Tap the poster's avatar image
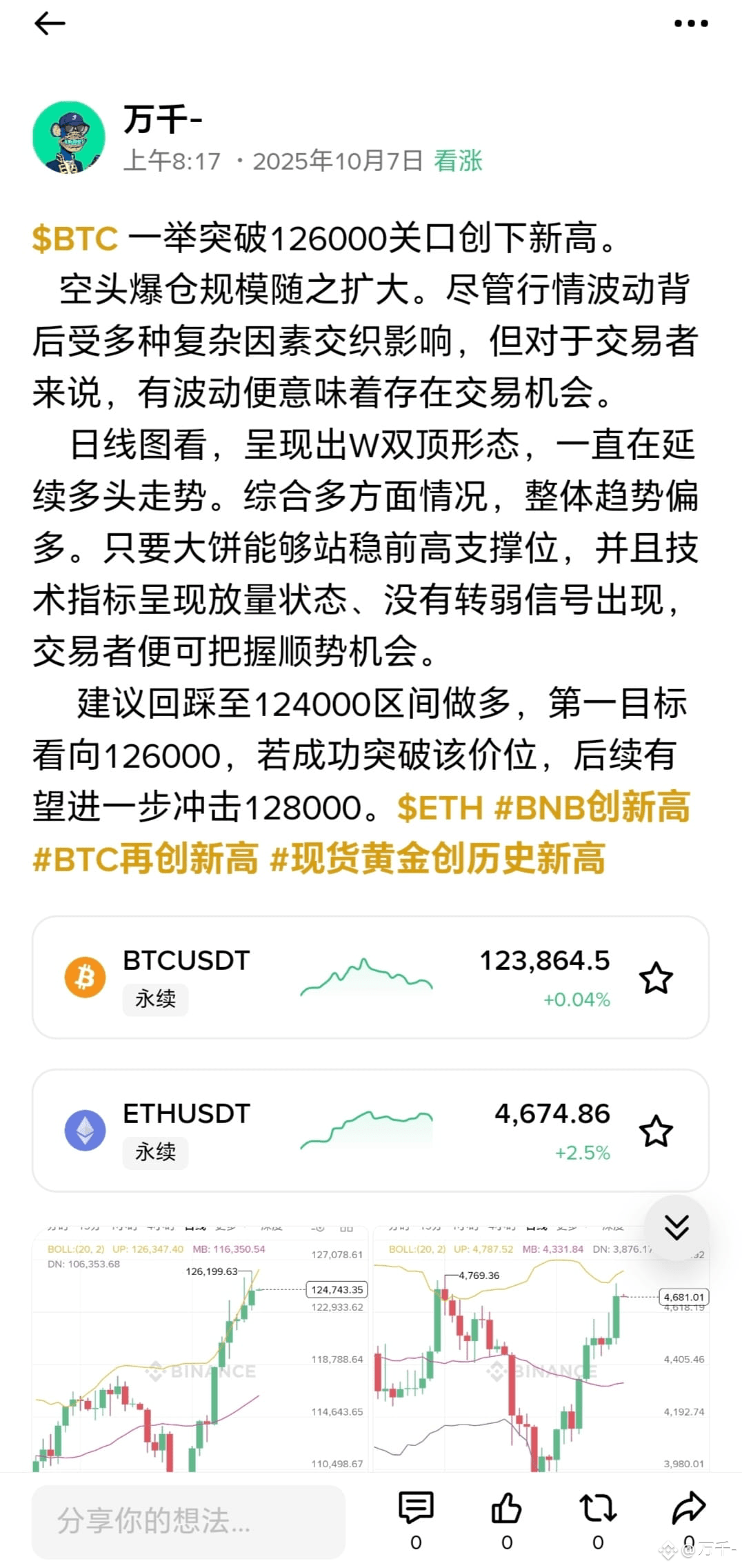The width and height of the screenshot is (742, 1568). (69, 137)
